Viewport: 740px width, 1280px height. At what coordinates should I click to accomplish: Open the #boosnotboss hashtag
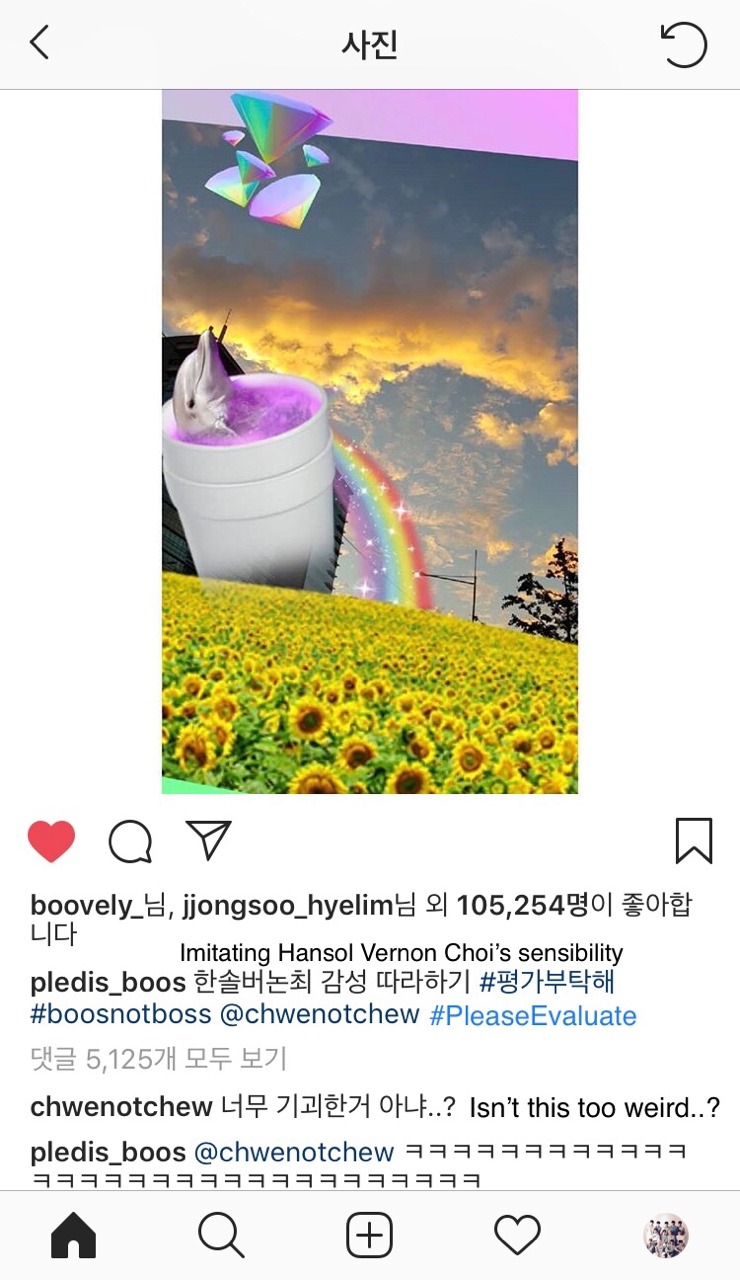121,1014
